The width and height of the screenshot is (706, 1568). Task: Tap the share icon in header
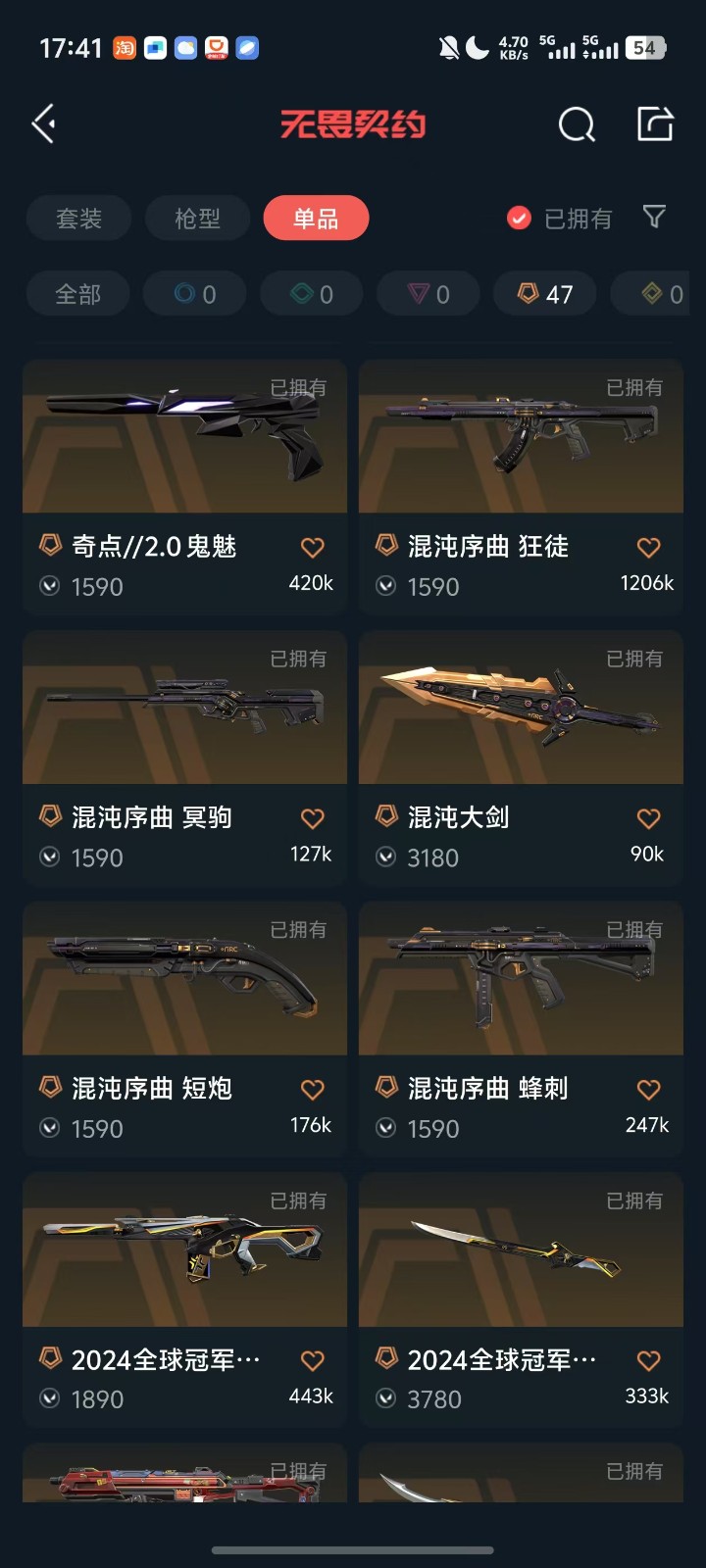coord(655,124)
